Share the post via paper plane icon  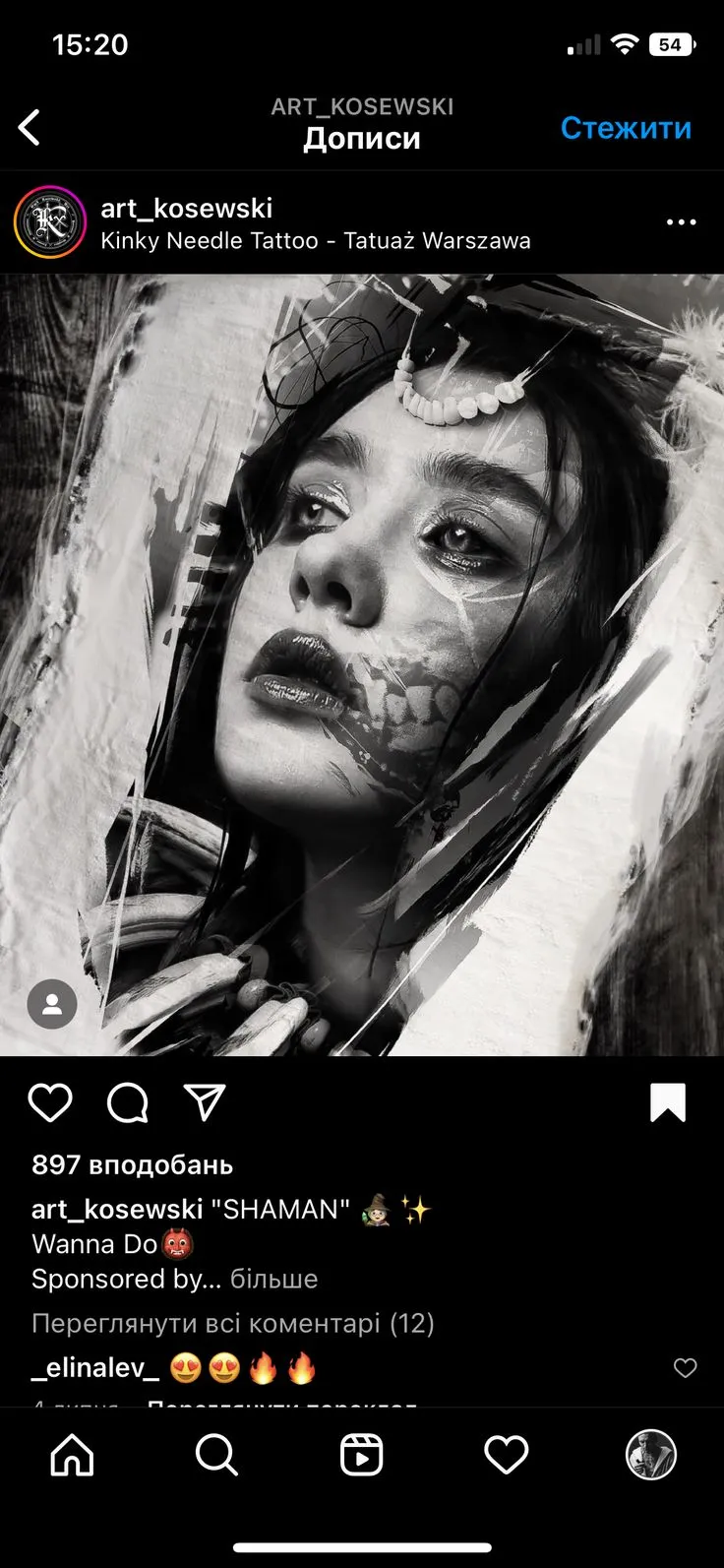pyautogui.click(x=205, y=1103)
